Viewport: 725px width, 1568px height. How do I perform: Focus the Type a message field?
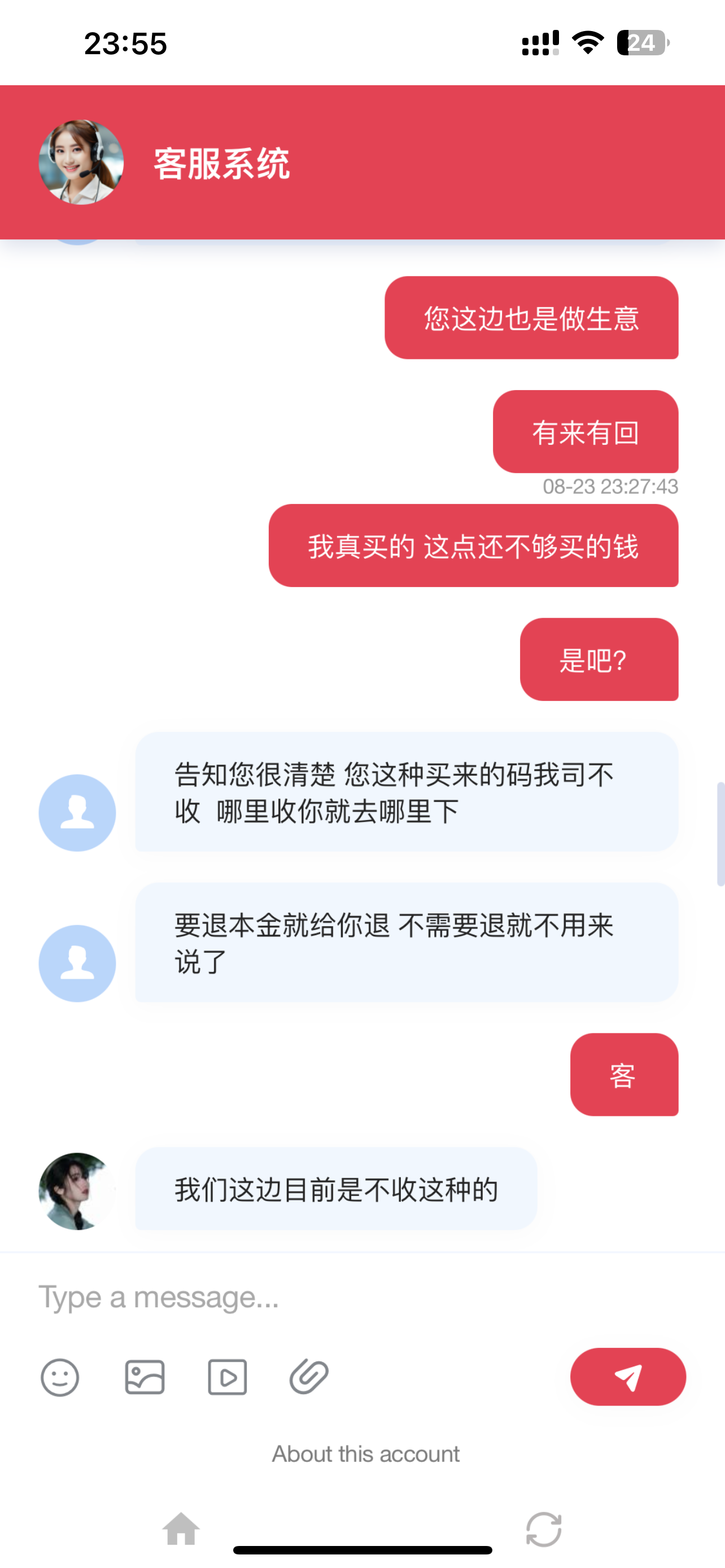click(362, 1297)
